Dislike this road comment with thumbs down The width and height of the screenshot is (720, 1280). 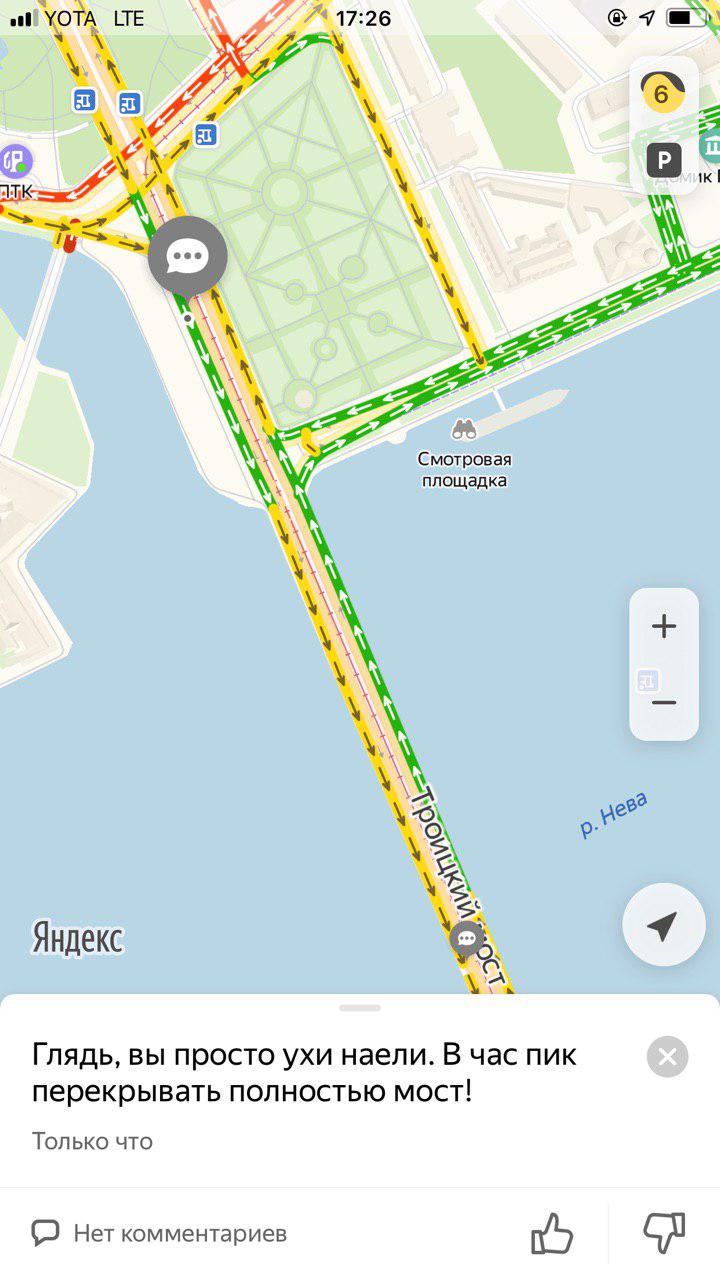(663, 1233)
